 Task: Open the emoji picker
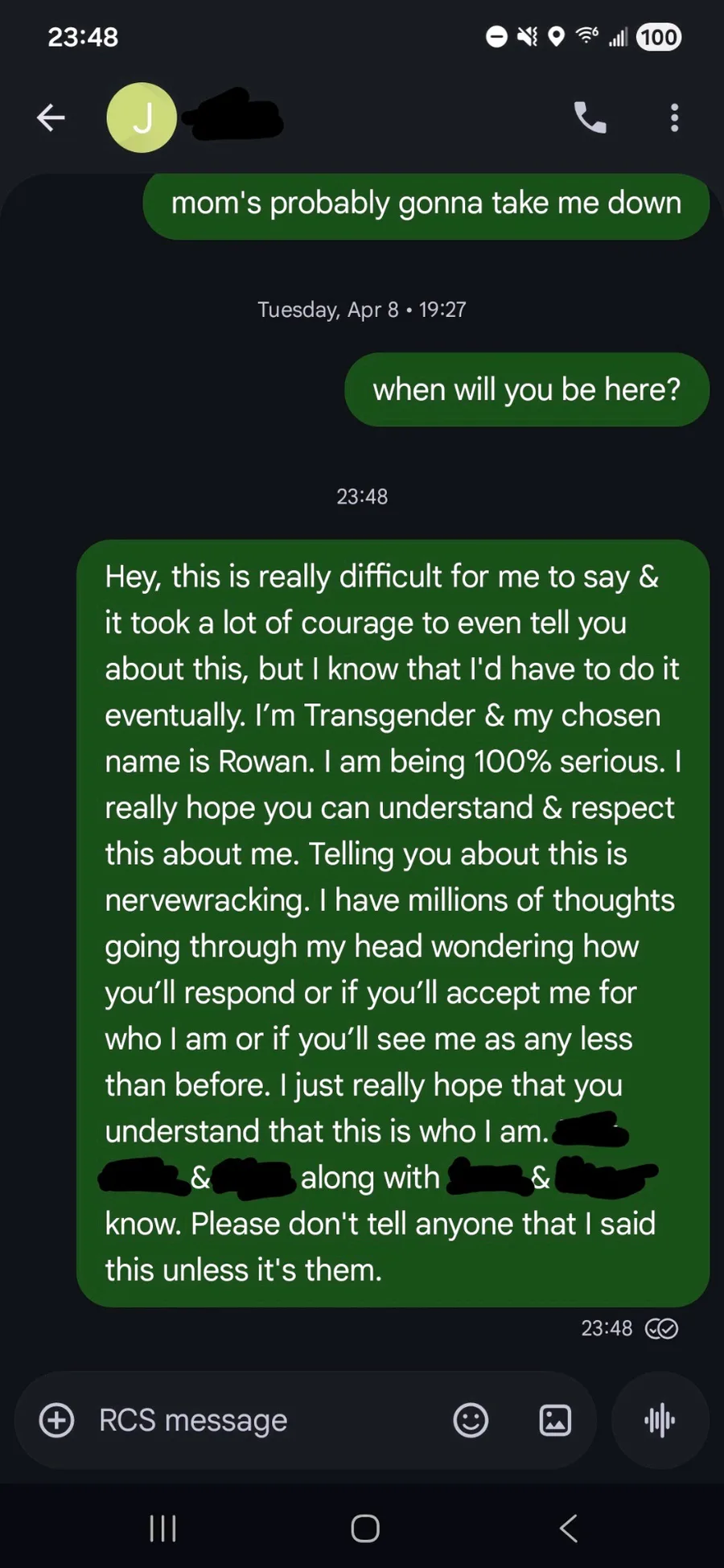tap(471, 1420)
